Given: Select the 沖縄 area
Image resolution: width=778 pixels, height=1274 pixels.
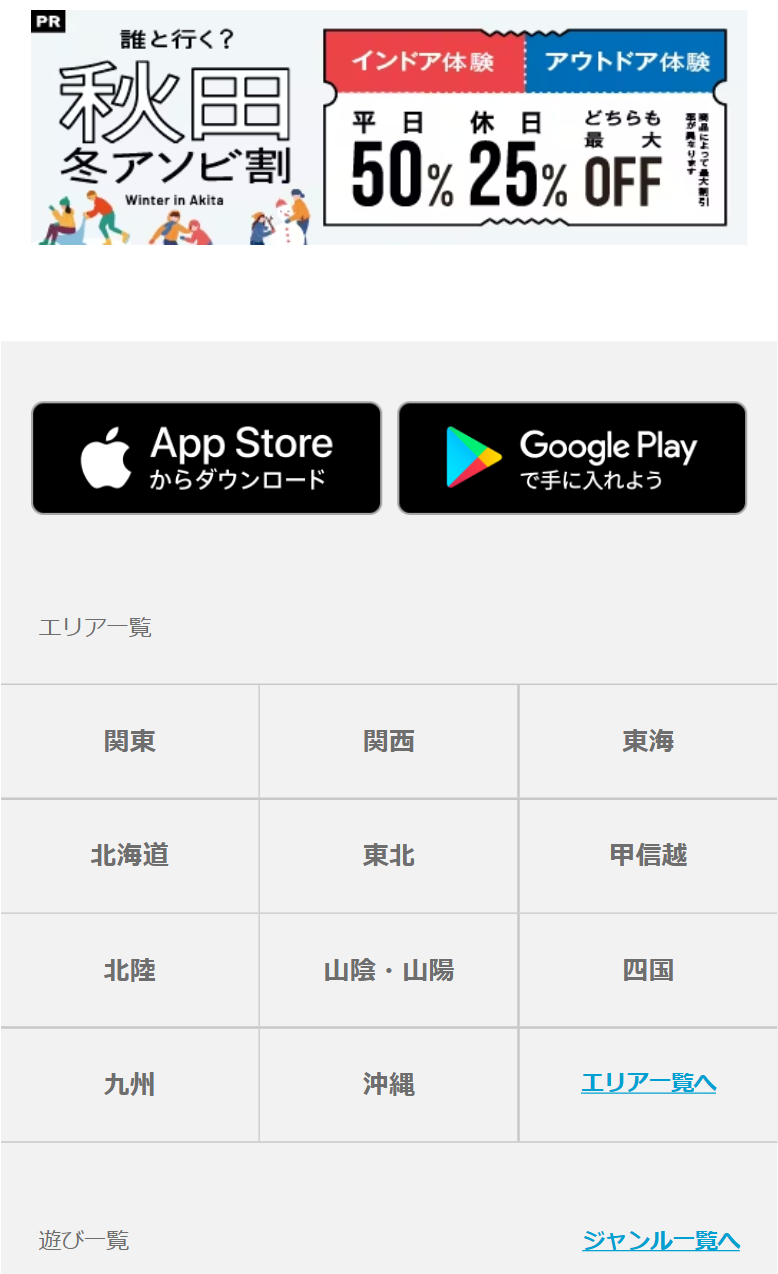Looking at the screenshot, I should coord(389,1084).
